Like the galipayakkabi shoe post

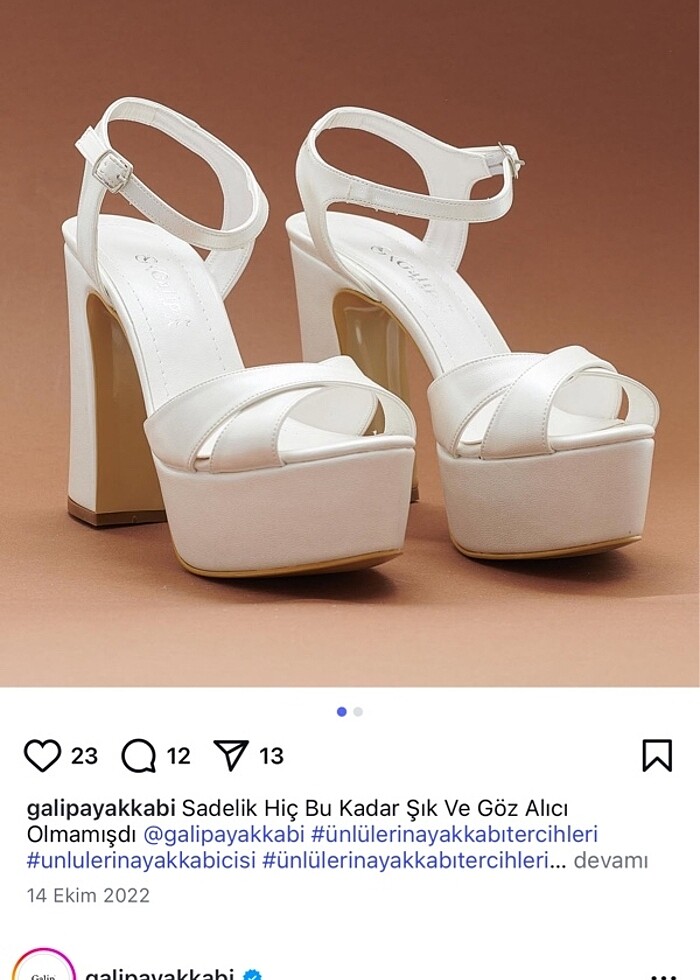42,756
